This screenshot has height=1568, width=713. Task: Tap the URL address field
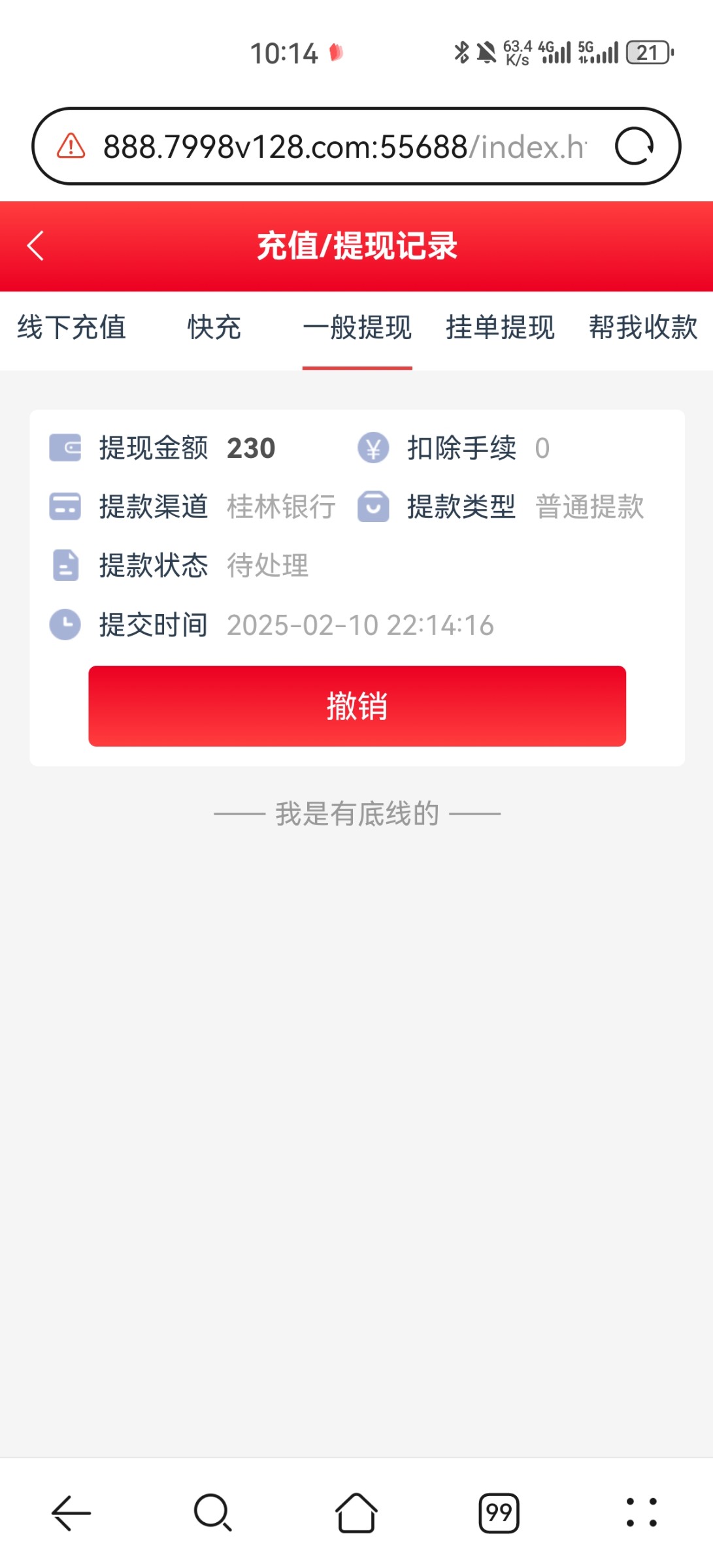(x=344, y=146)
